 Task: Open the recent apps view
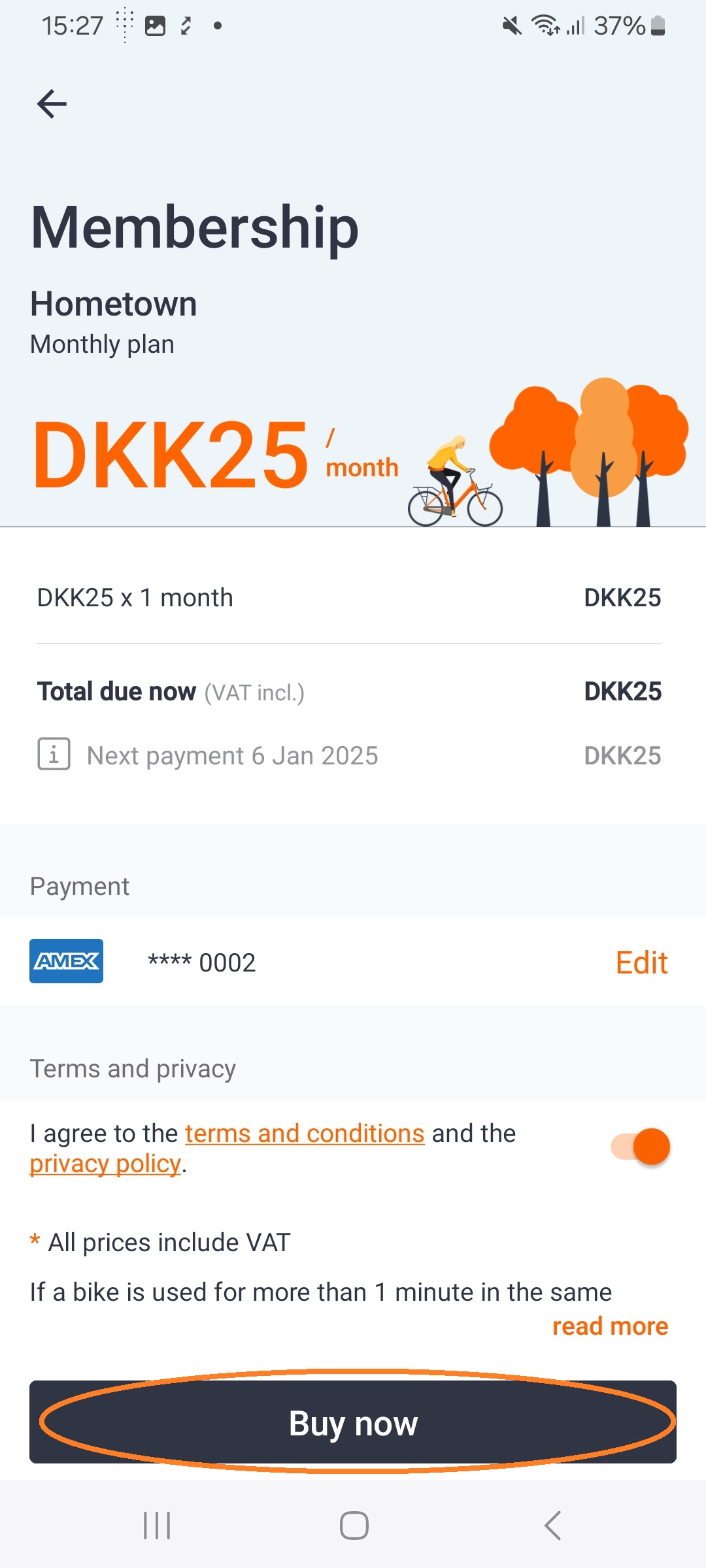pos(157,1526)
